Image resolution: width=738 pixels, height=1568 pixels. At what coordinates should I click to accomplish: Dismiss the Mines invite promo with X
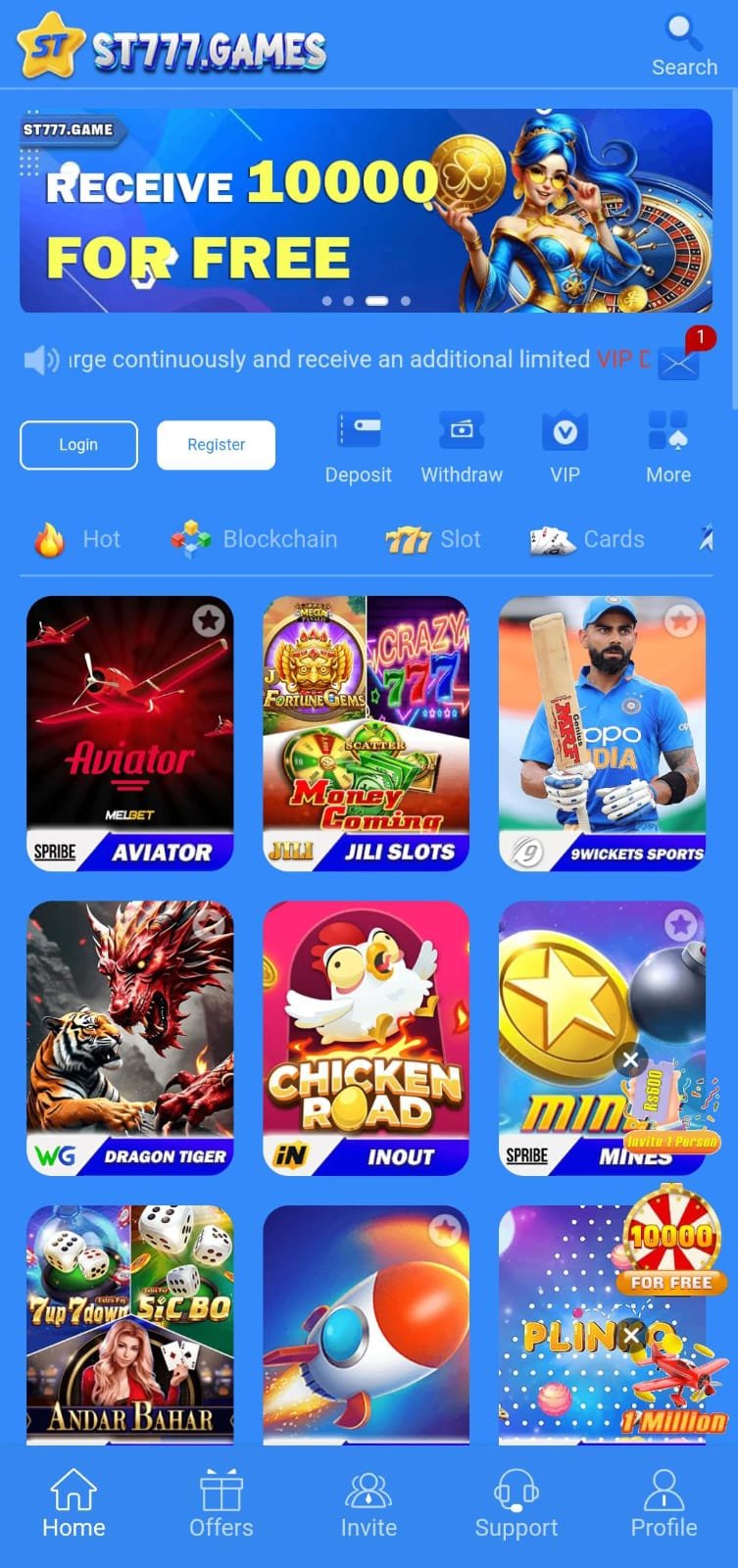click(x=630, y=1059)
